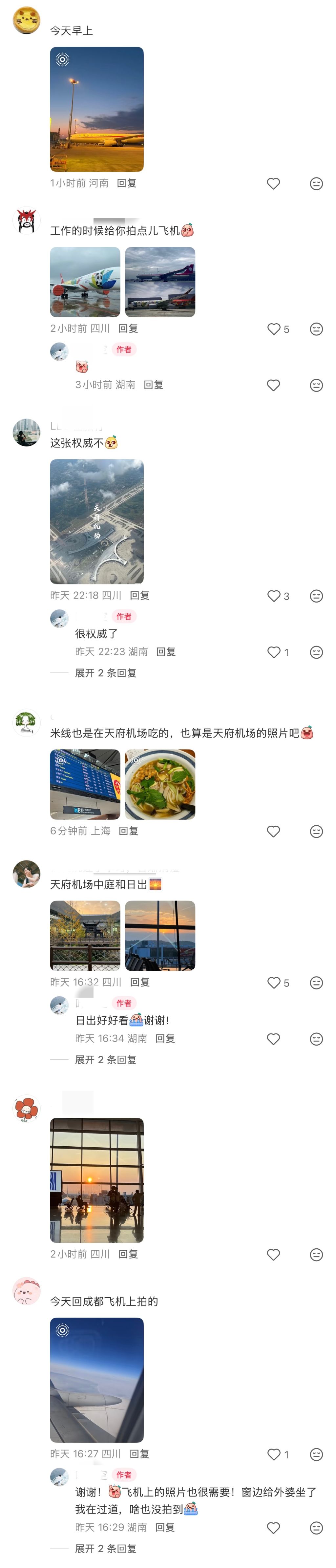Viewport: 336px width, 1568px height.
Task: Open the aerial 天府机场 photo
Action: 96,521
